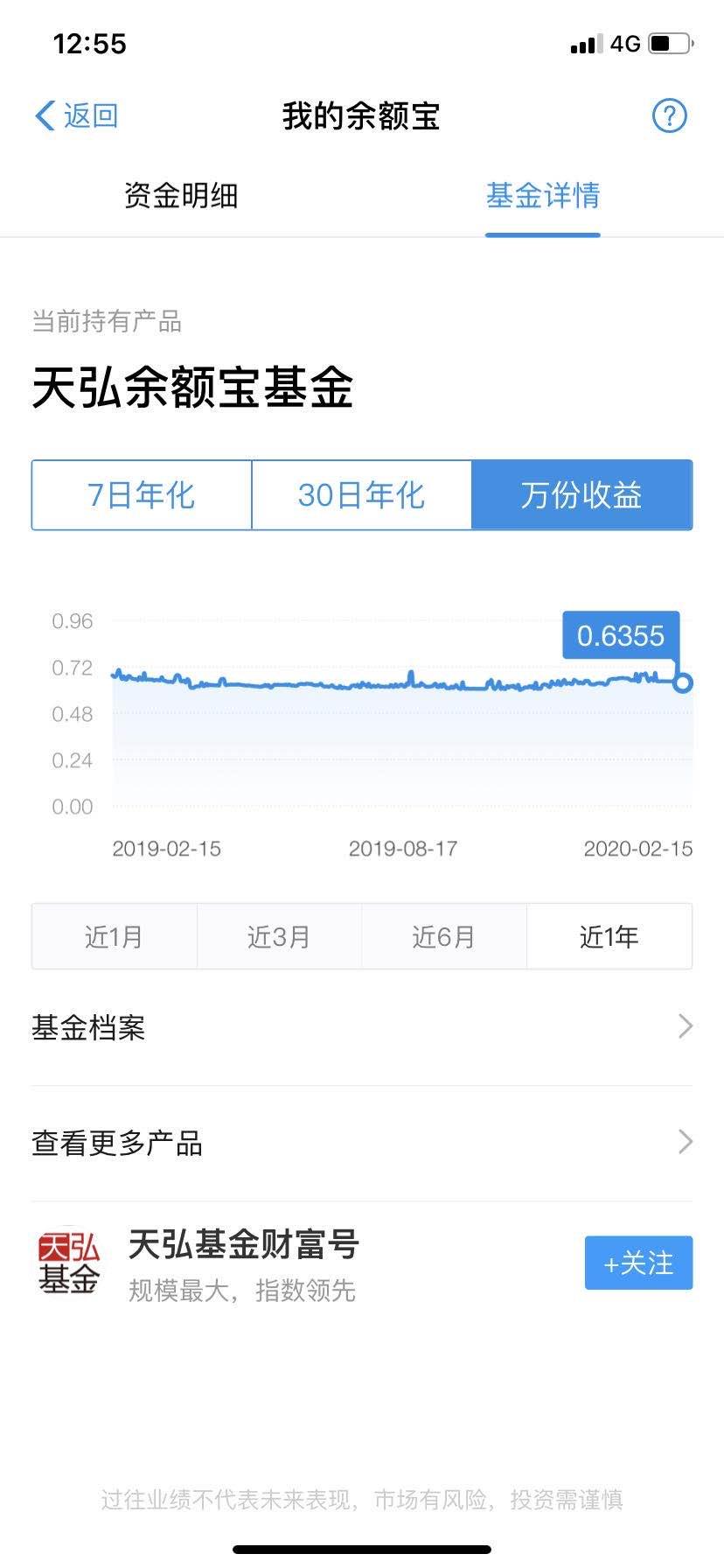Select the 基金详情 tab
Image resolution: width=724 pixels, height=1568 pixels.
(543, 195)
